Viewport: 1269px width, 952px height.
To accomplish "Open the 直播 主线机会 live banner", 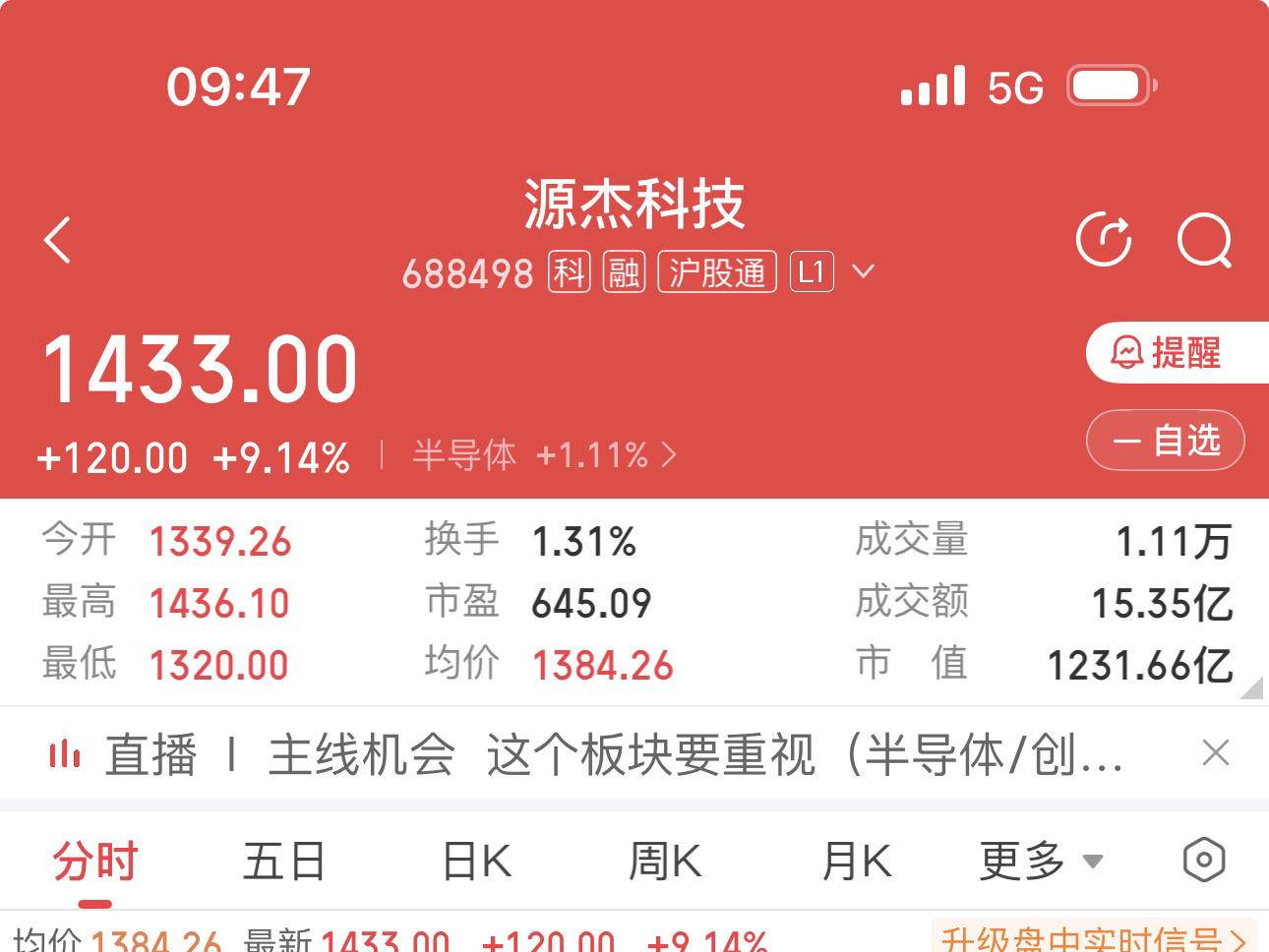I will (610, 755).
